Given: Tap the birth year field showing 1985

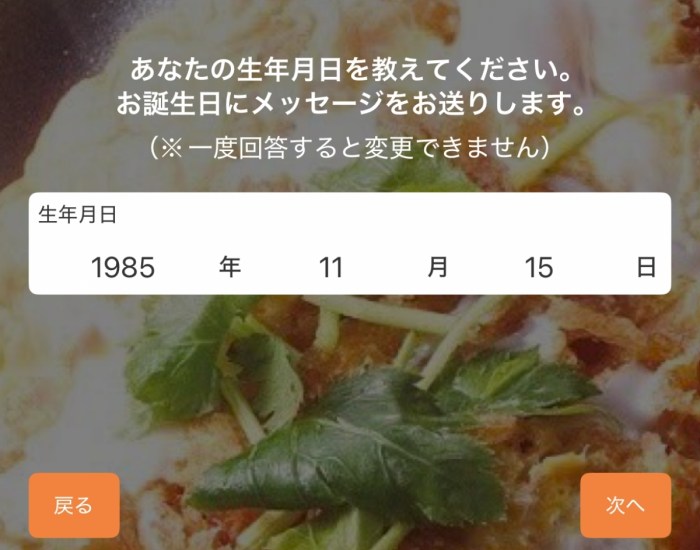Looking at the screenshot, I should [x=123, y=267].
